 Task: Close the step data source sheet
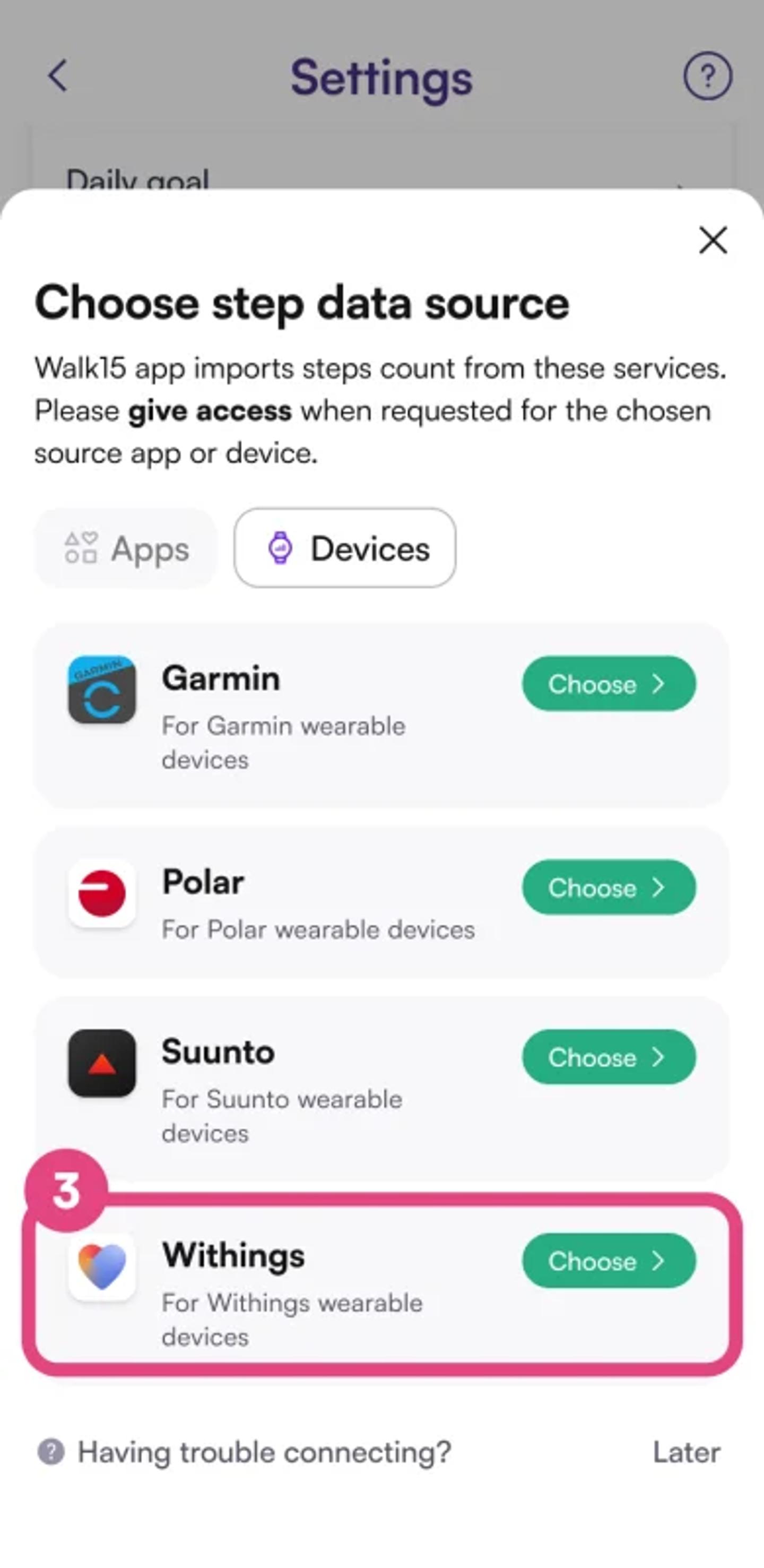pos(713,240)
